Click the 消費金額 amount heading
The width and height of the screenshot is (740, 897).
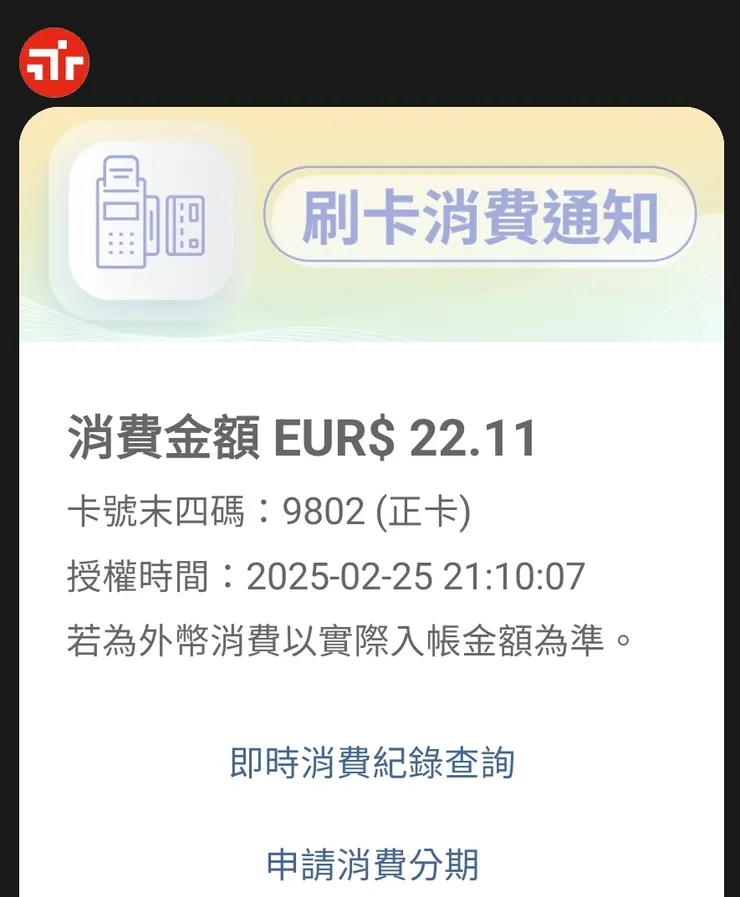tap(165, 434)
